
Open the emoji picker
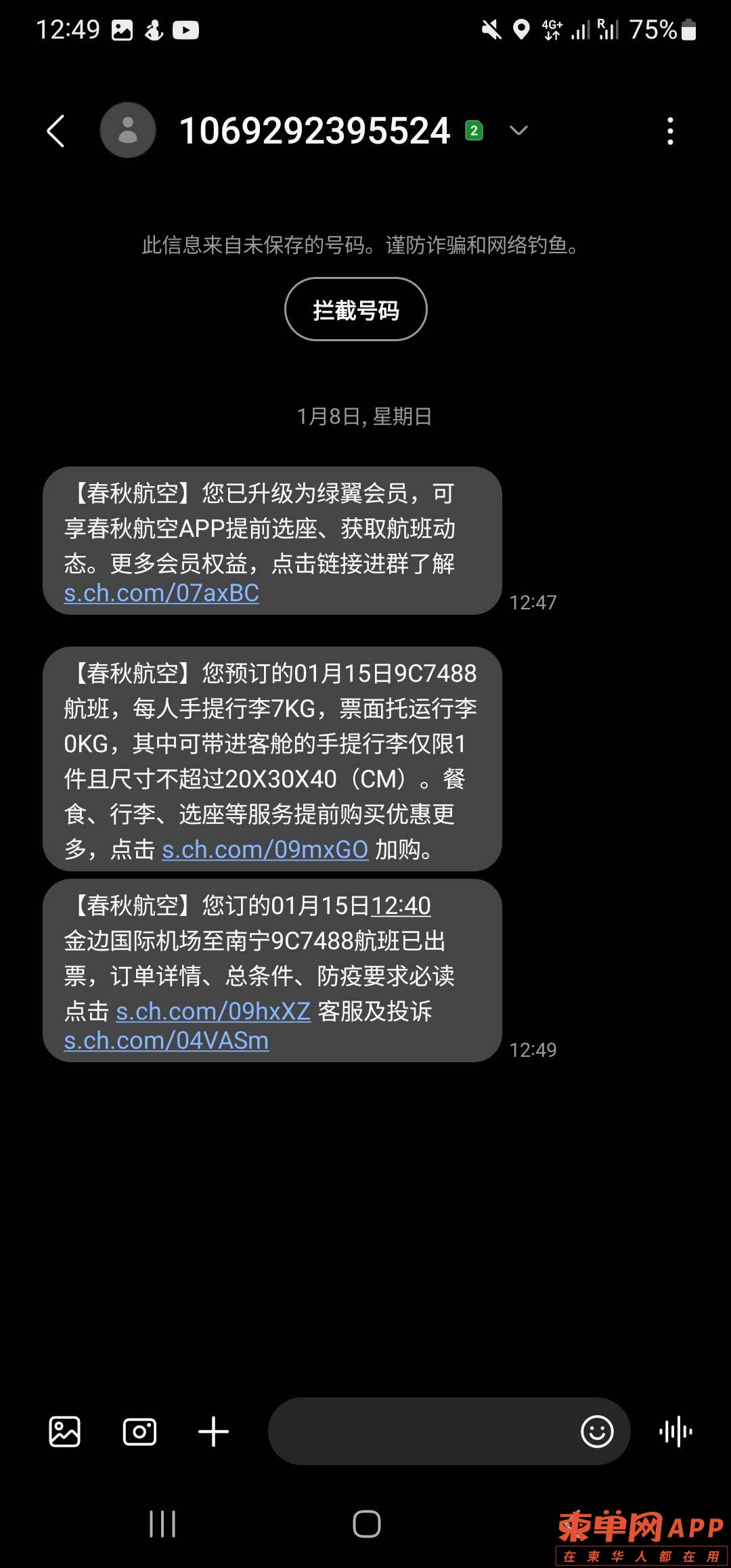[x=597, y=1431]
